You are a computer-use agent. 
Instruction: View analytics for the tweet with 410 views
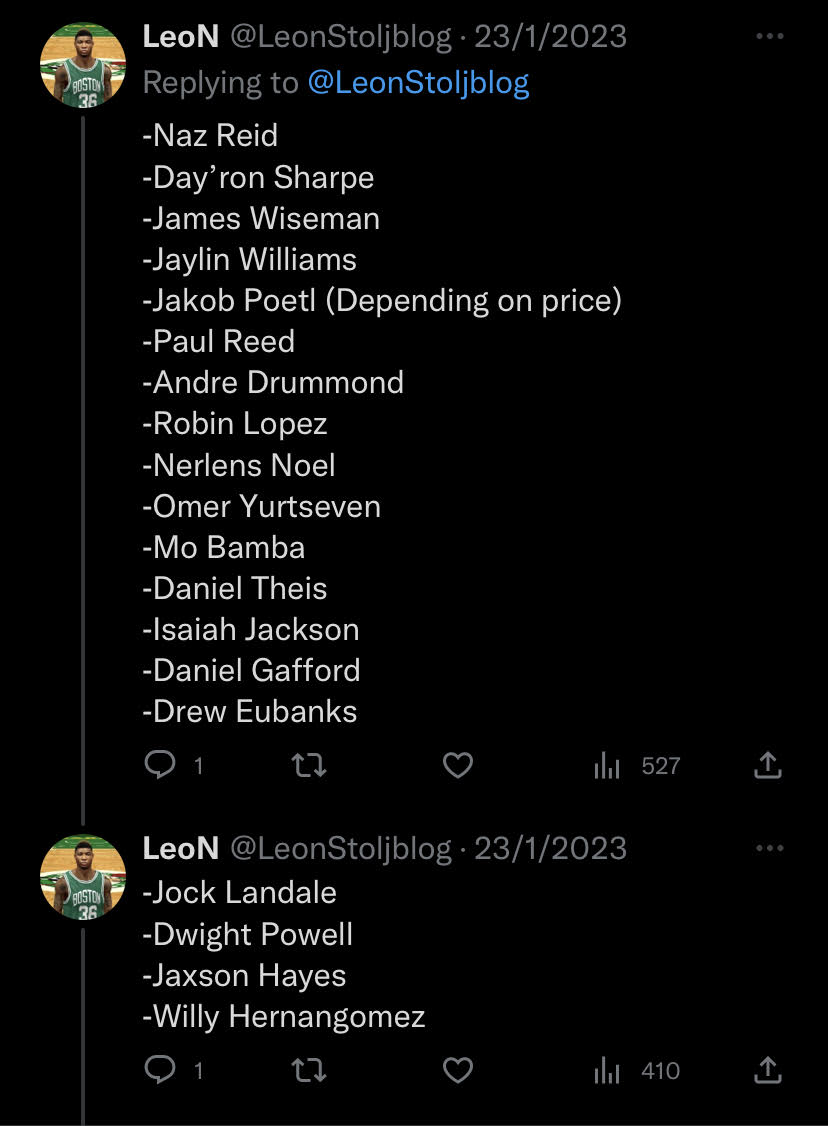coord(608,1071)
